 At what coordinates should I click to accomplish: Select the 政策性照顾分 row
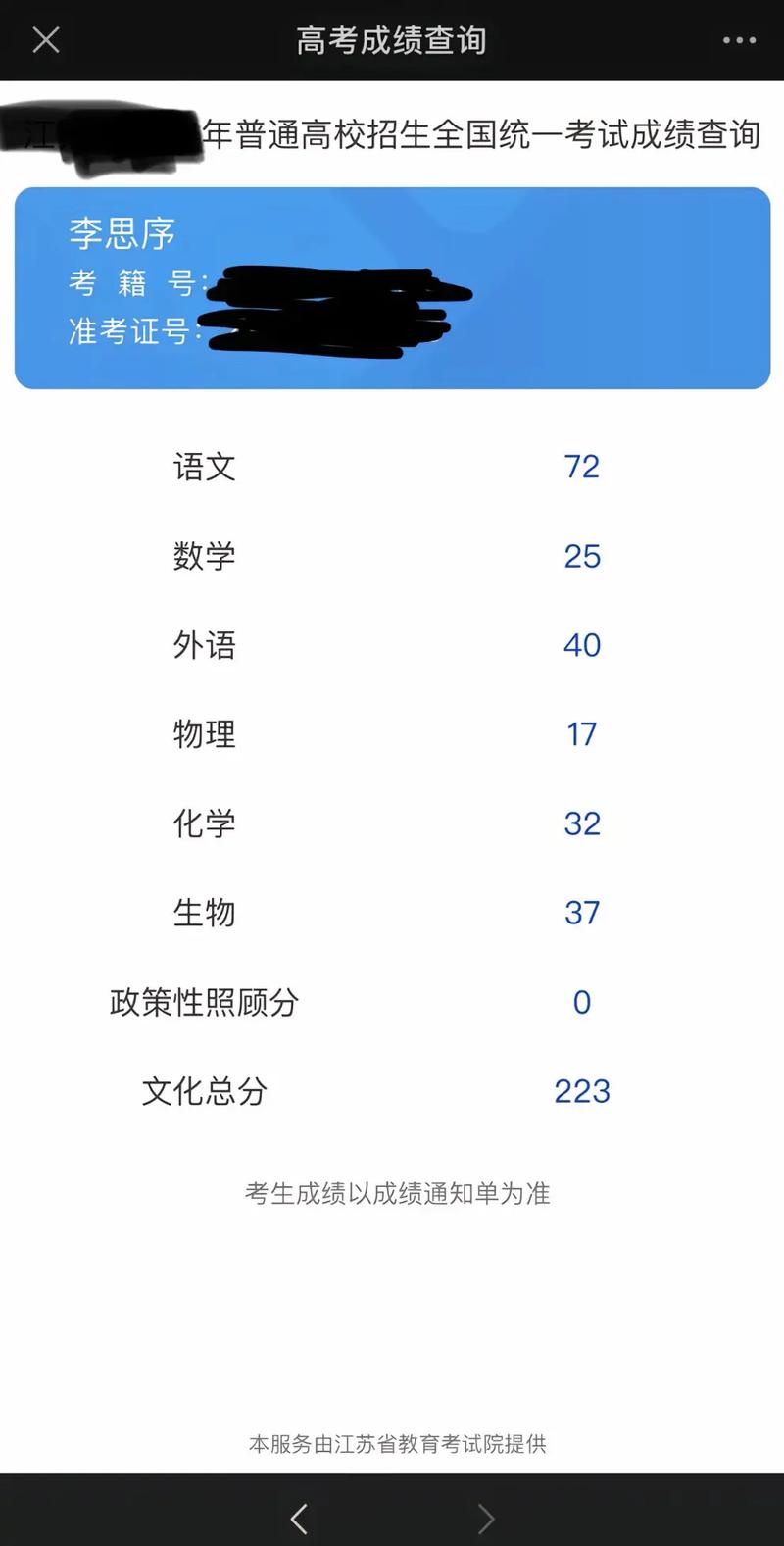click(x=204, y=1003)
